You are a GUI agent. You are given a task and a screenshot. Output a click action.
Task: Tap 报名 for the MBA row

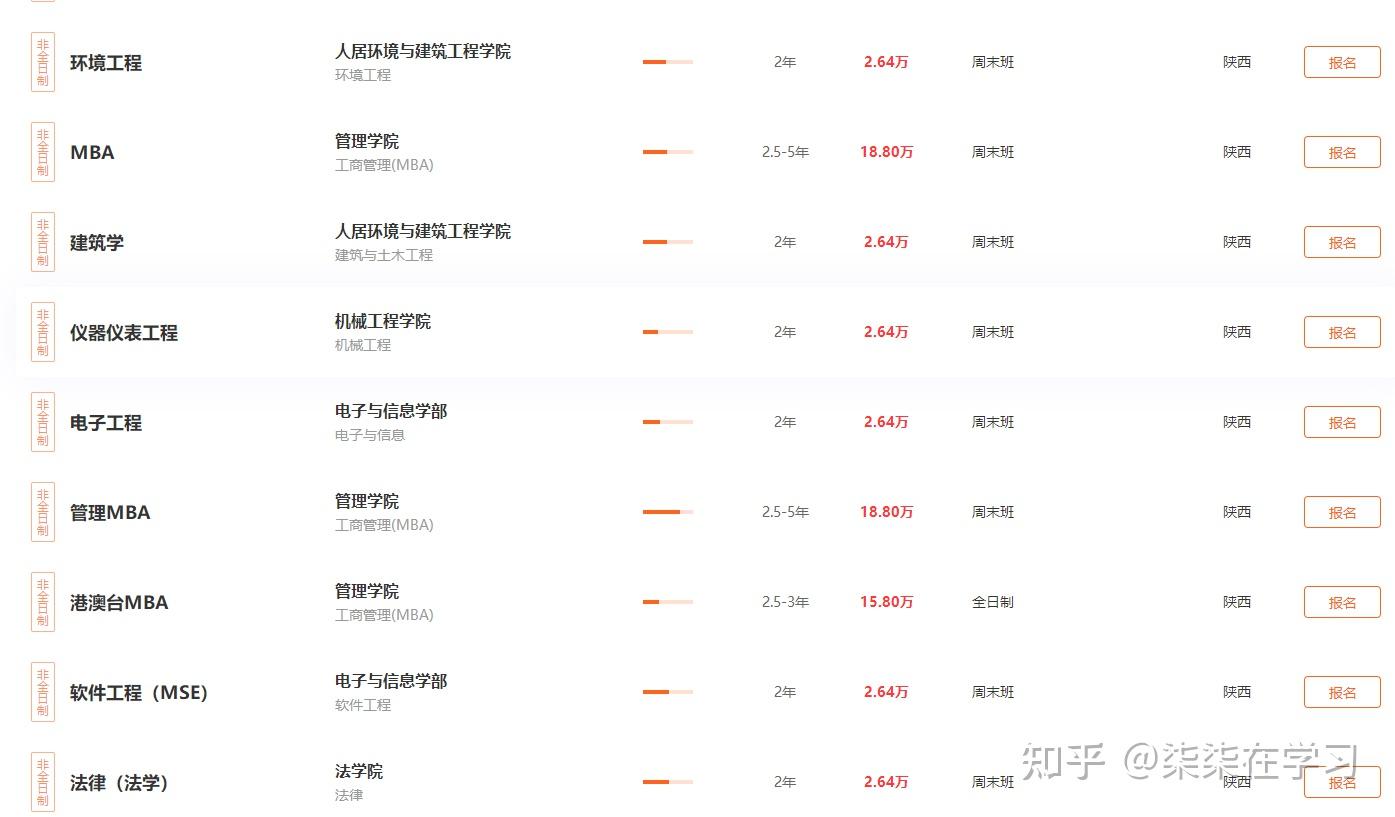(1342, 152)
